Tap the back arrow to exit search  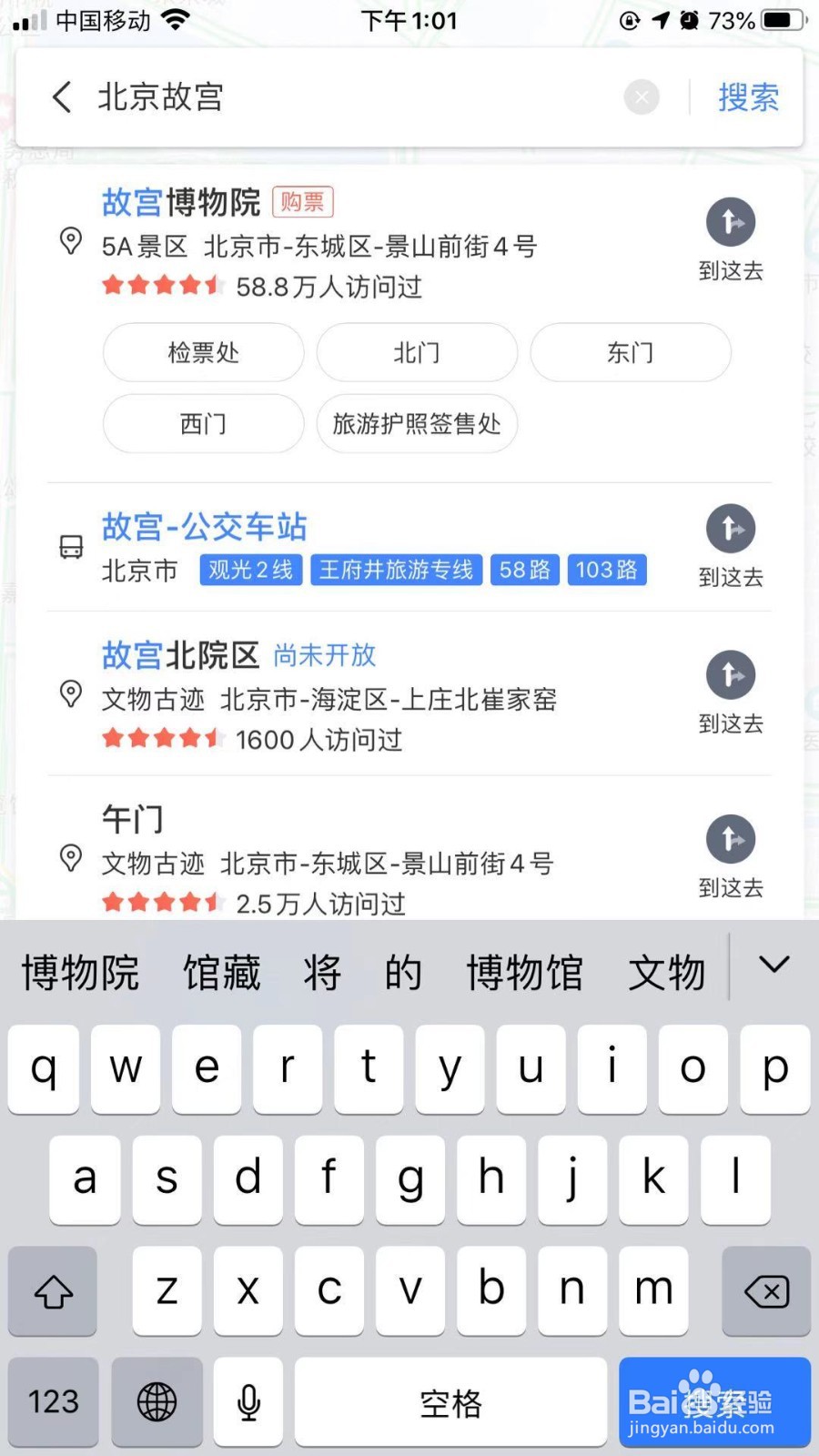(61, 97)
